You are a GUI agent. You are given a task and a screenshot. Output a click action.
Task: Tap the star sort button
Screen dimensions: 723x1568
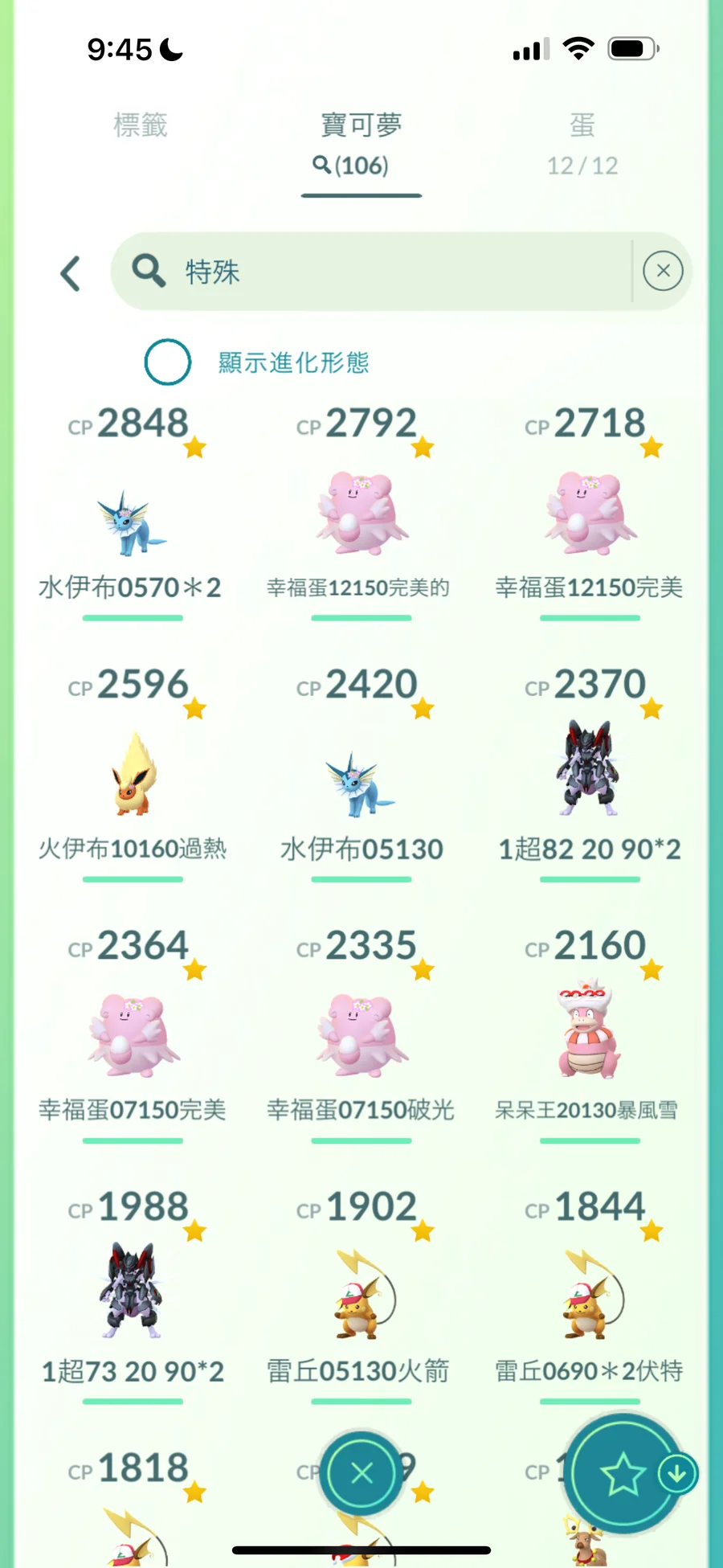tap(623, 1474)
